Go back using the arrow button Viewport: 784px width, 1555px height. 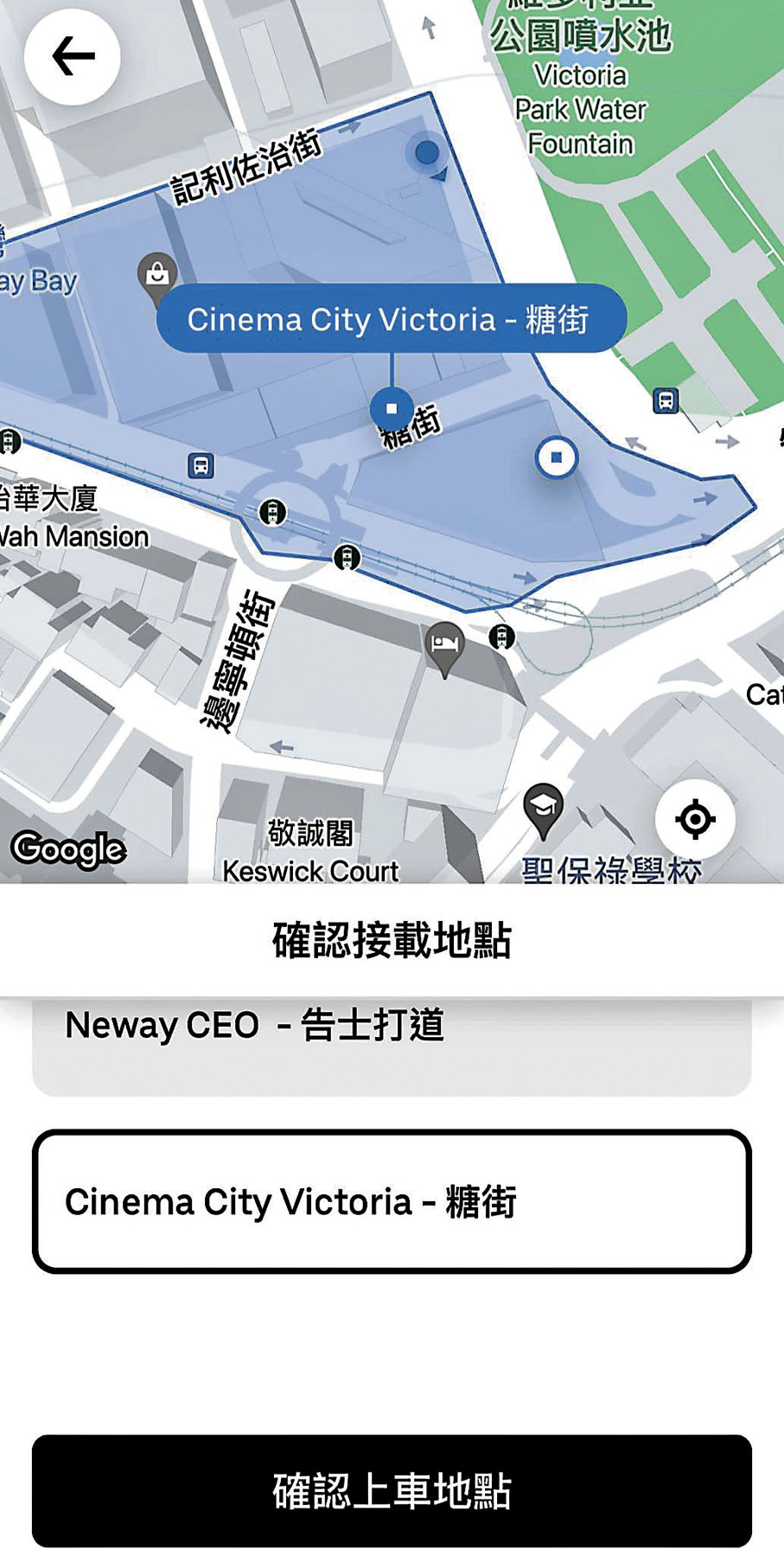pos(73,57)
